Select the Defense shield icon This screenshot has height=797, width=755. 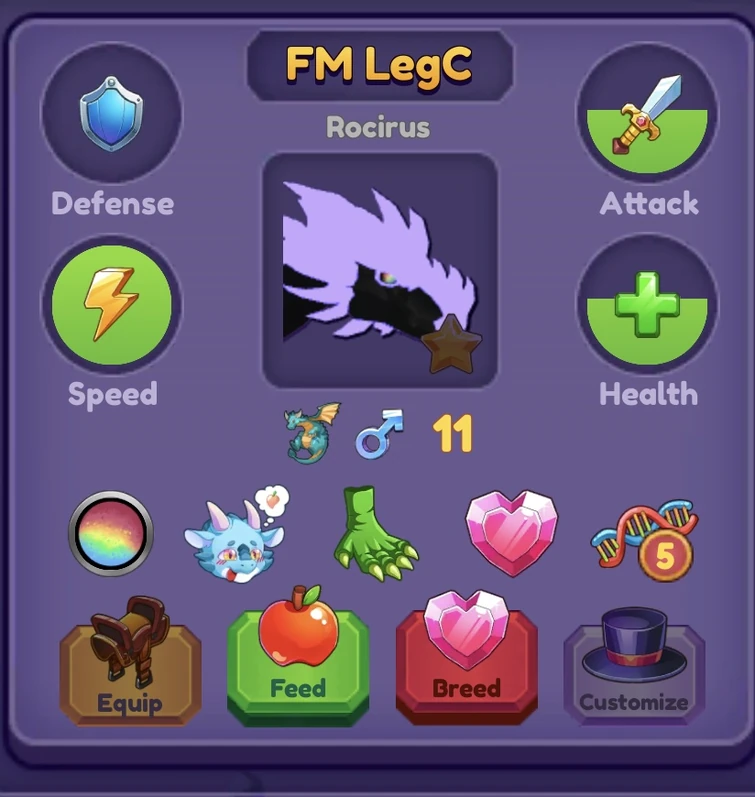point(113,113)
